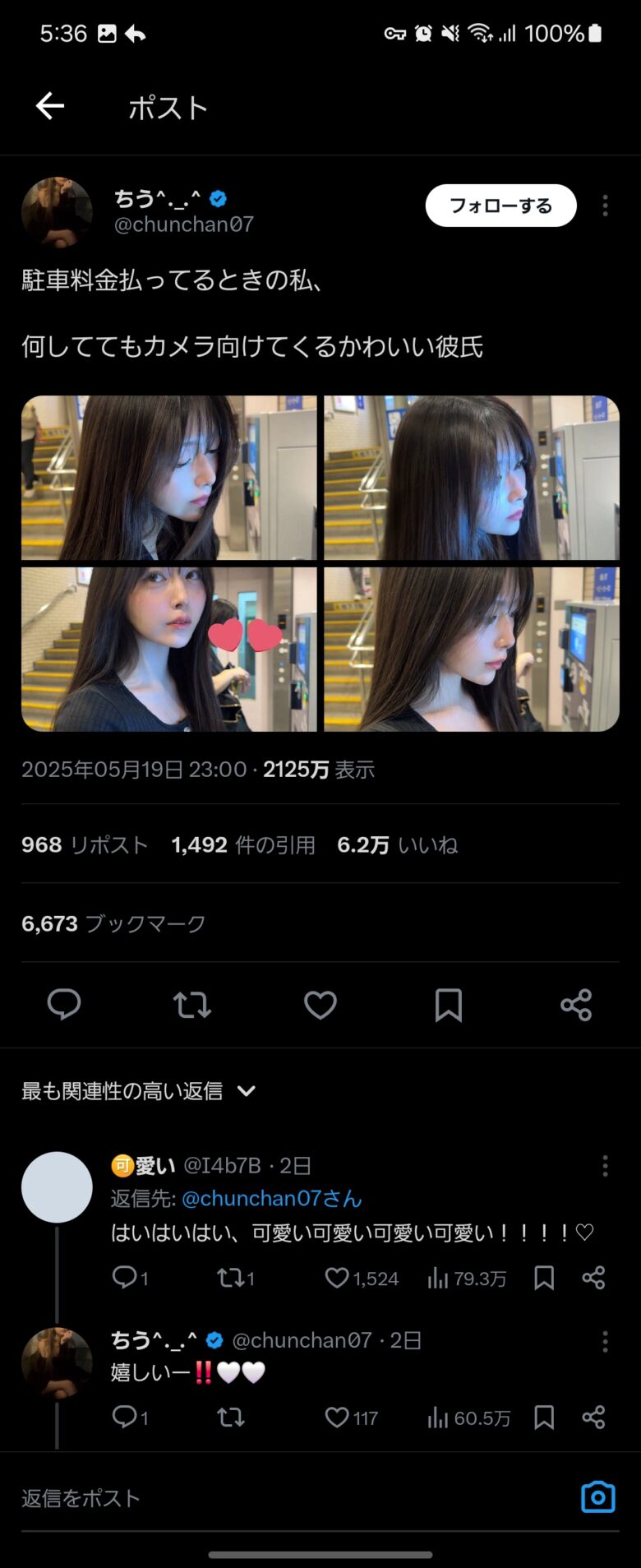This screenshot has height=1568, width=641.
Task: Open the camera icon in reply bar
Action: coord(597,1497)
